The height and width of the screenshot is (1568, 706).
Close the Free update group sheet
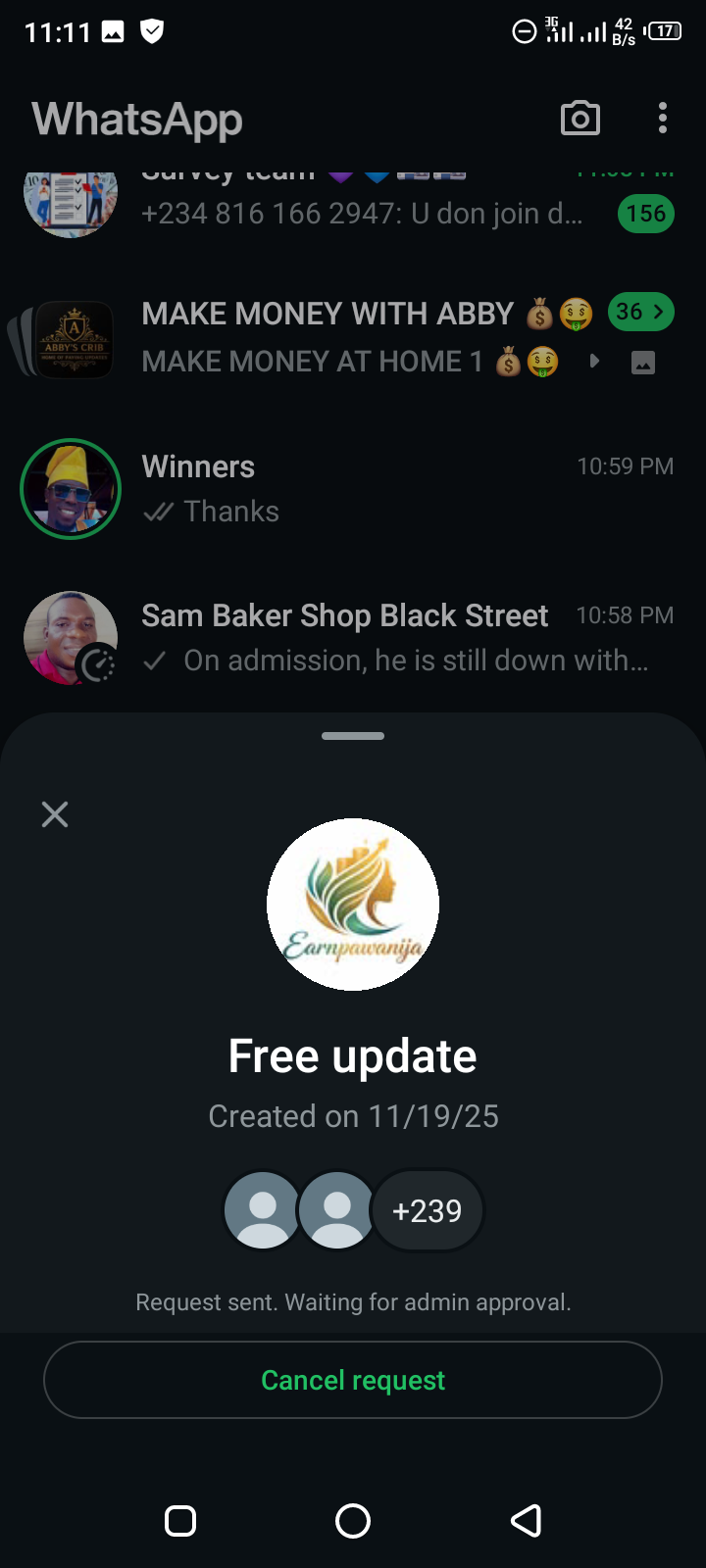[x=55, y=814]
